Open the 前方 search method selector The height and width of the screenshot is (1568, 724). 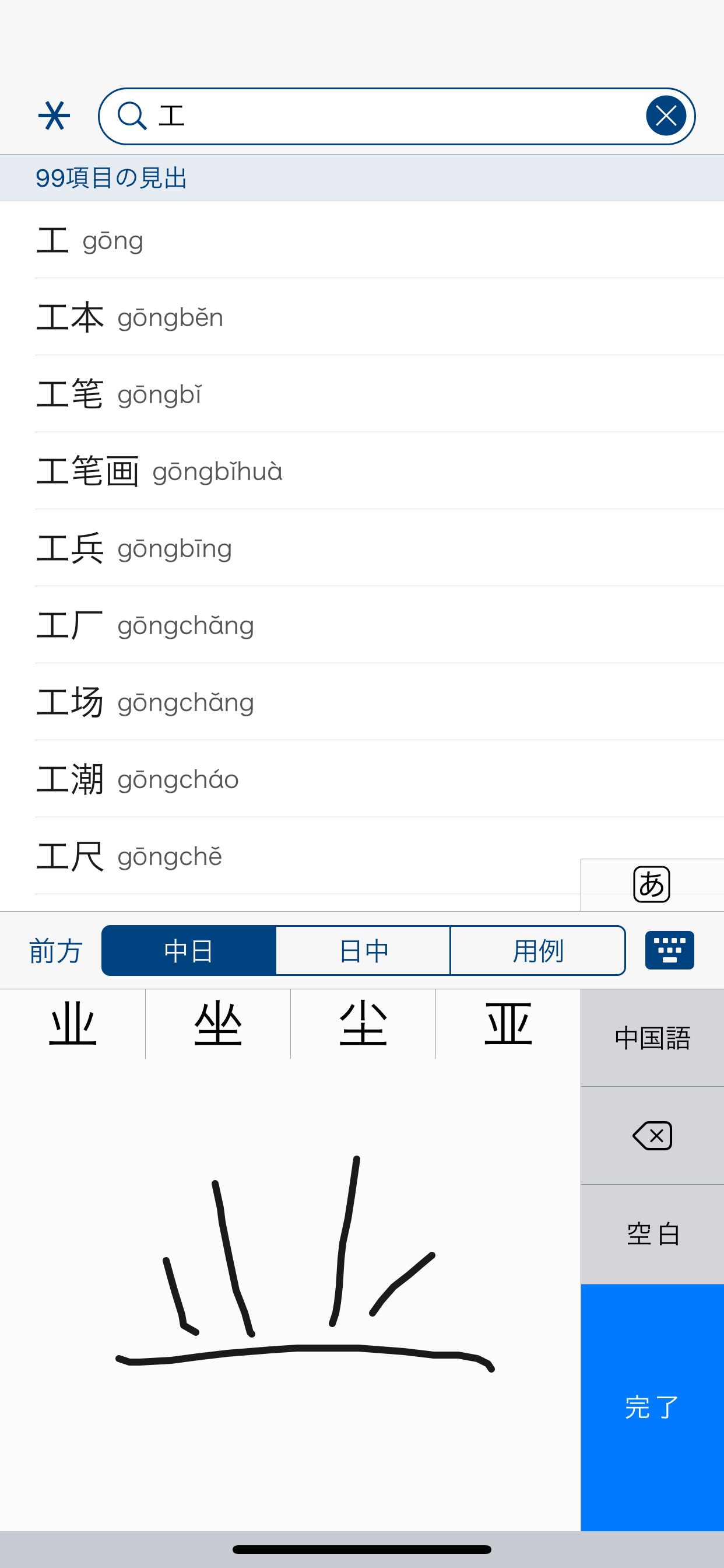(55, 950)
